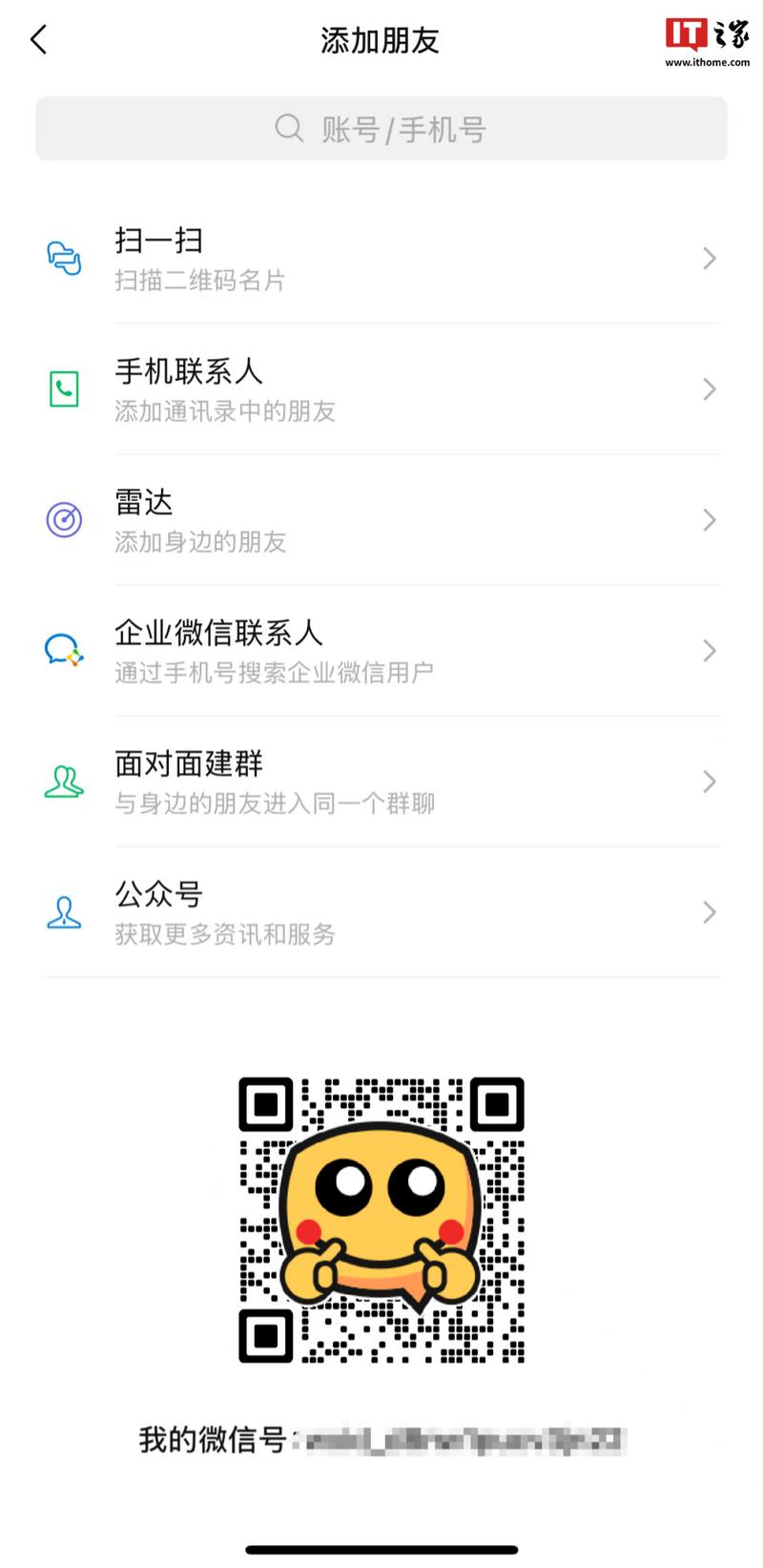This screenshot has width=763, height=1568.
Task: Tap the IT之家 logo at top right
Action: (x=707, y=31)
